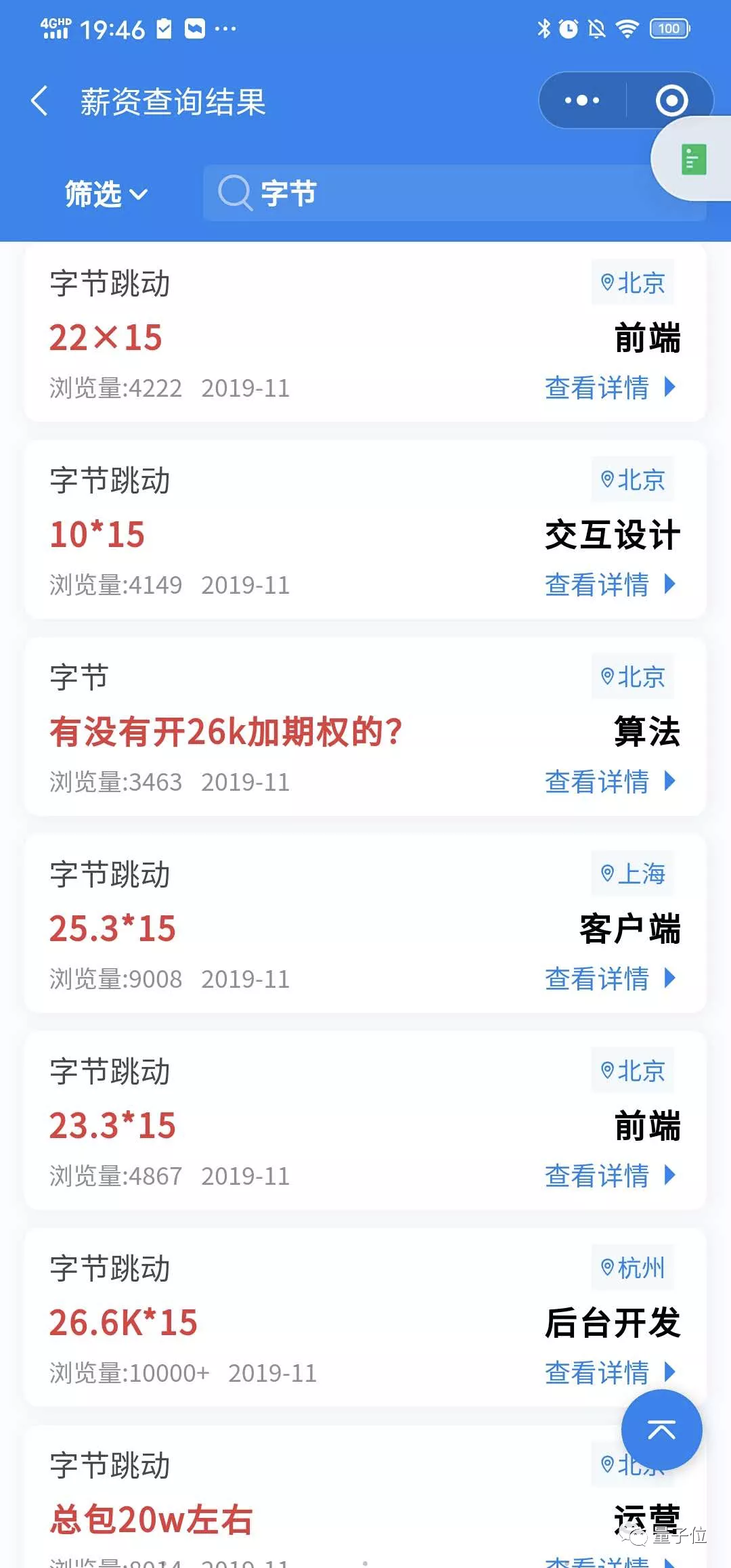Image resolution: width=731 pixels, height=1568 pixels.
Task: Open the mini-program options ellipsis menu
Action: [581, 100]
